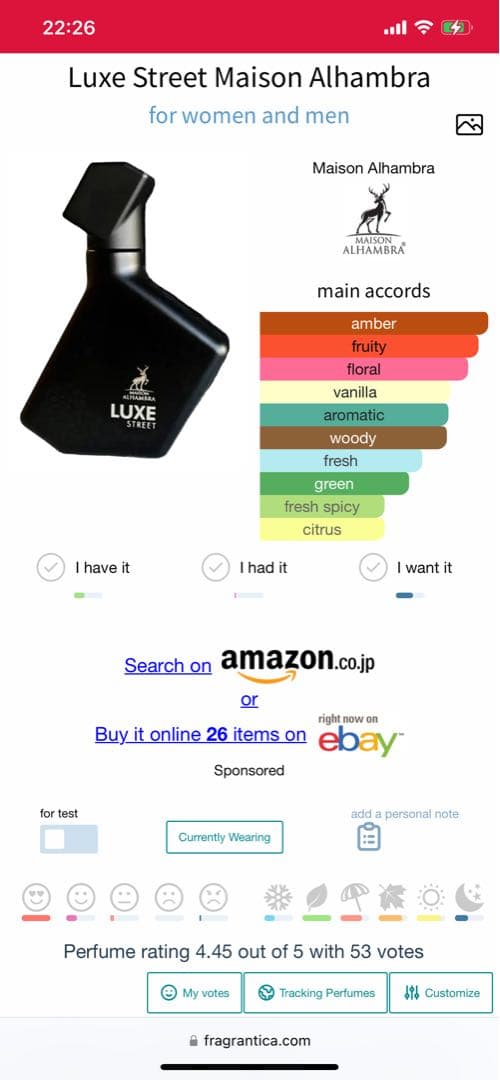Screen dimensions: 500x1080
Task: Open Tracking Perfumes
Action: point(315,993)
